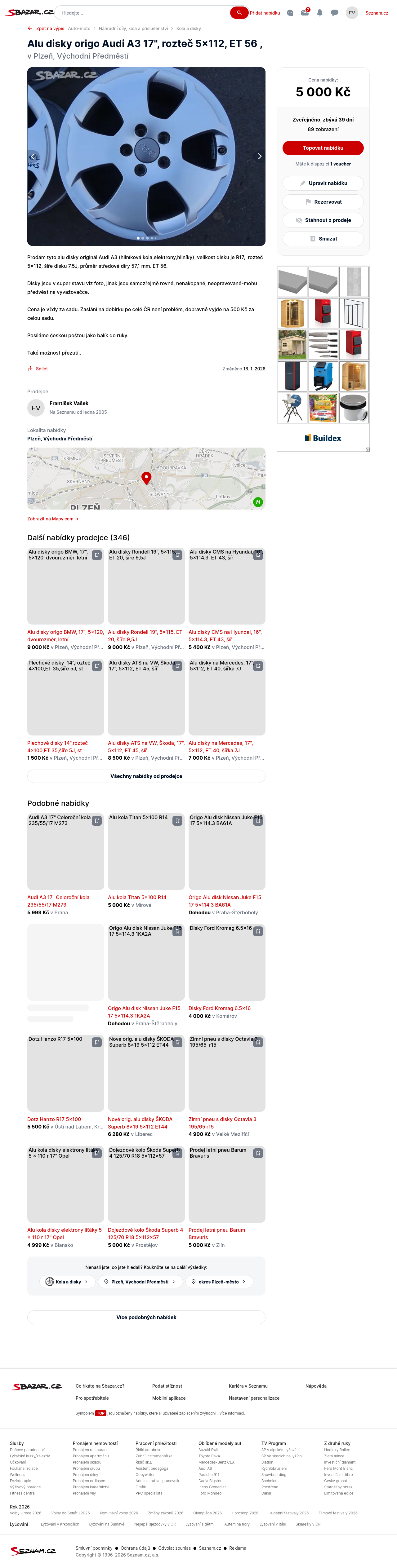Image resolution: width=397 pixels, height=1568 pixels.
Task: Delete listing with Smazat
Action: (323, 239)
